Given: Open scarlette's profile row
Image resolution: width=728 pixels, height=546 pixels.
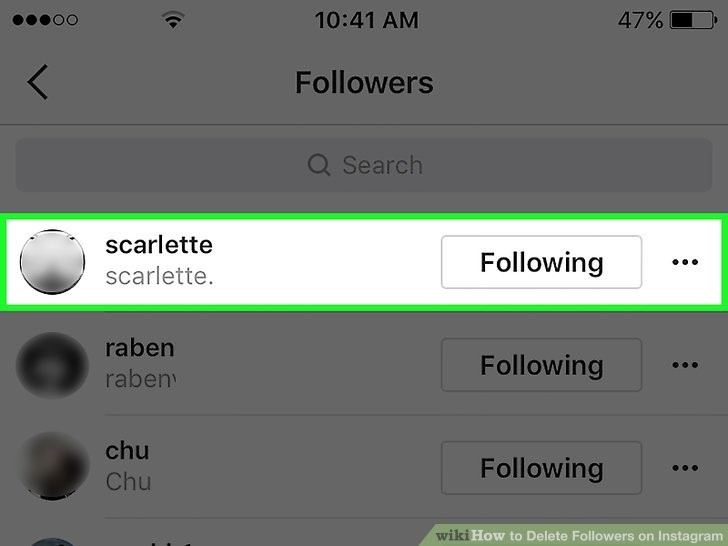Looking at the screenshot, I should (160, 260).
